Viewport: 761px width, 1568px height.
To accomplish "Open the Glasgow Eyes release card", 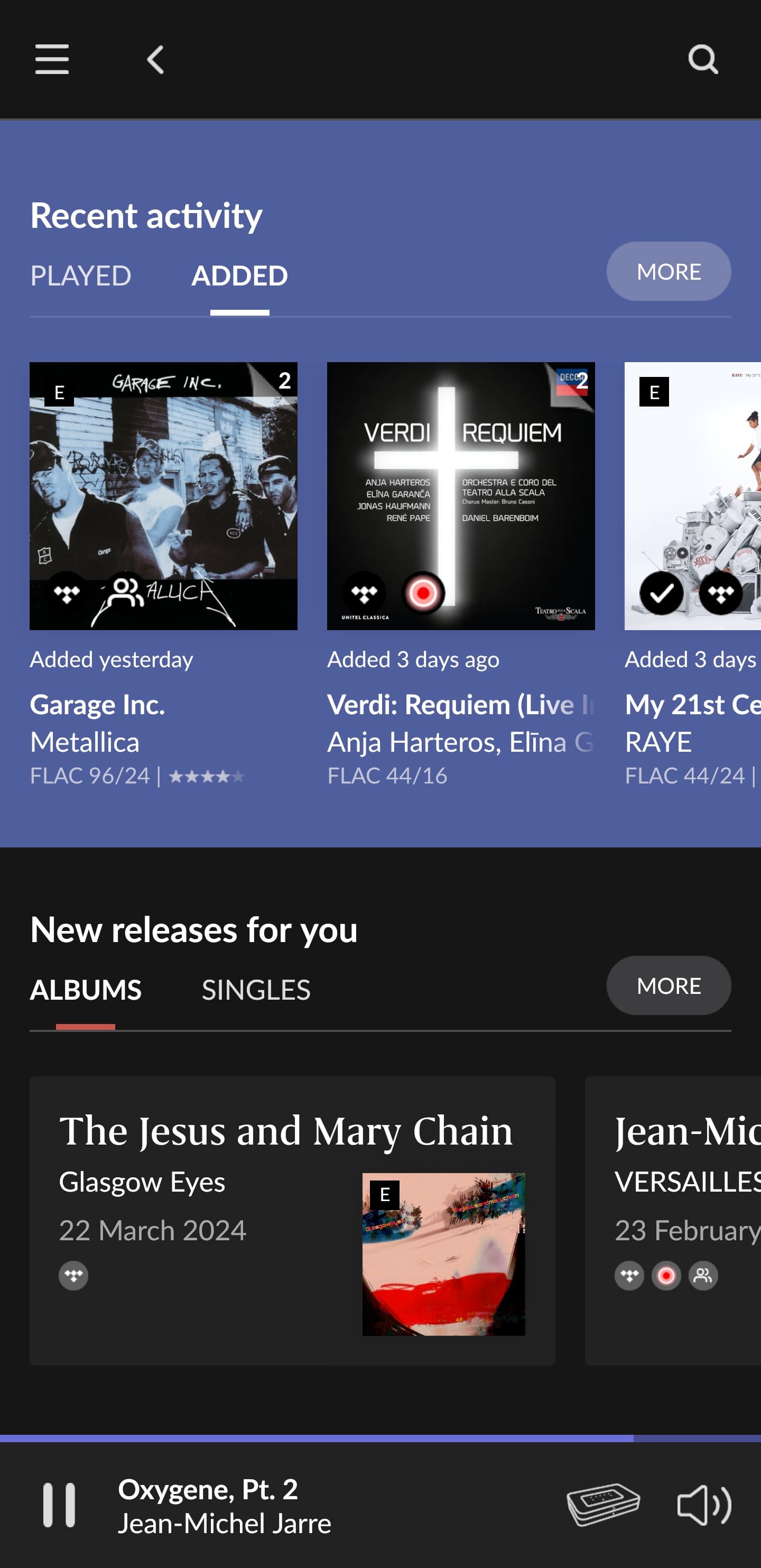I will 292,1221.
